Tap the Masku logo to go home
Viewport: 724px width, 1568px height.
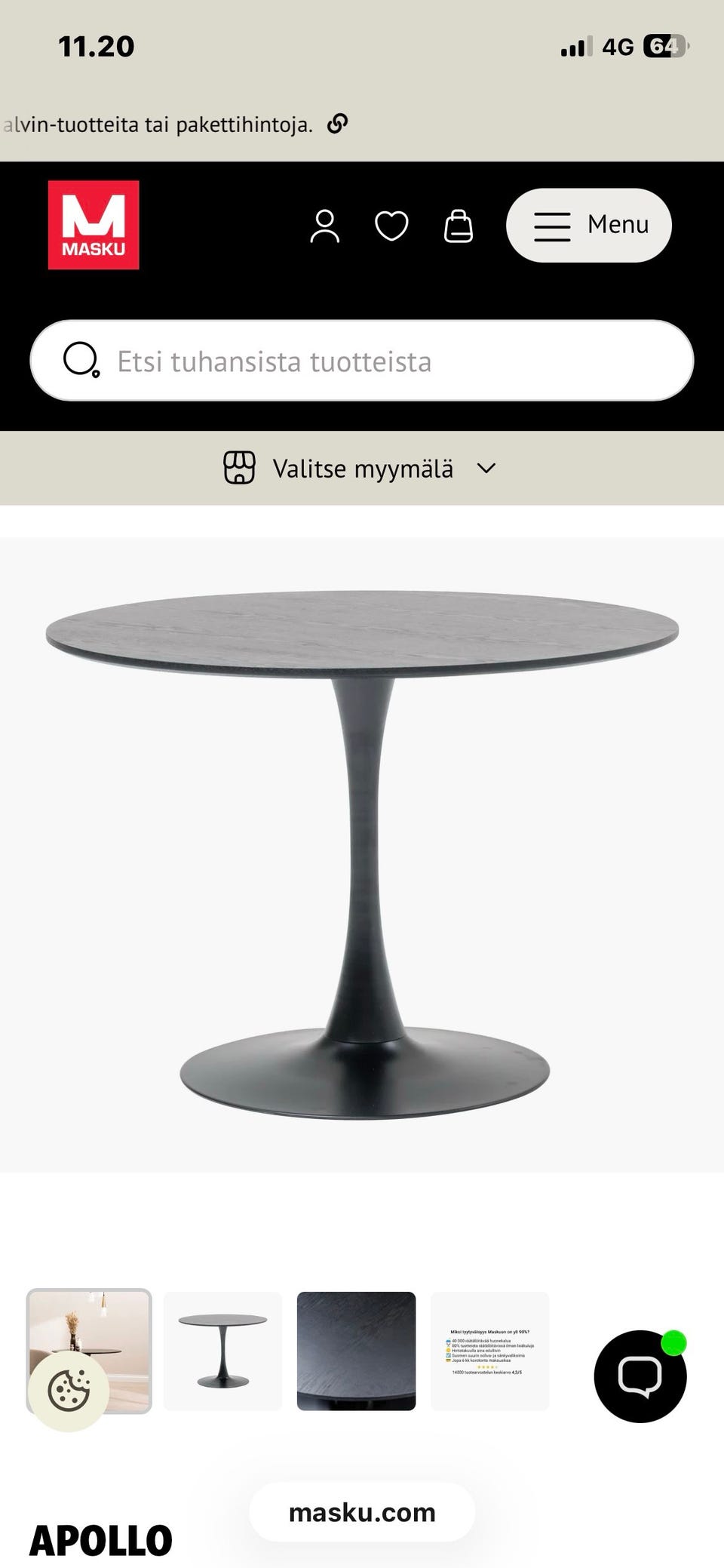coord(94,225)
